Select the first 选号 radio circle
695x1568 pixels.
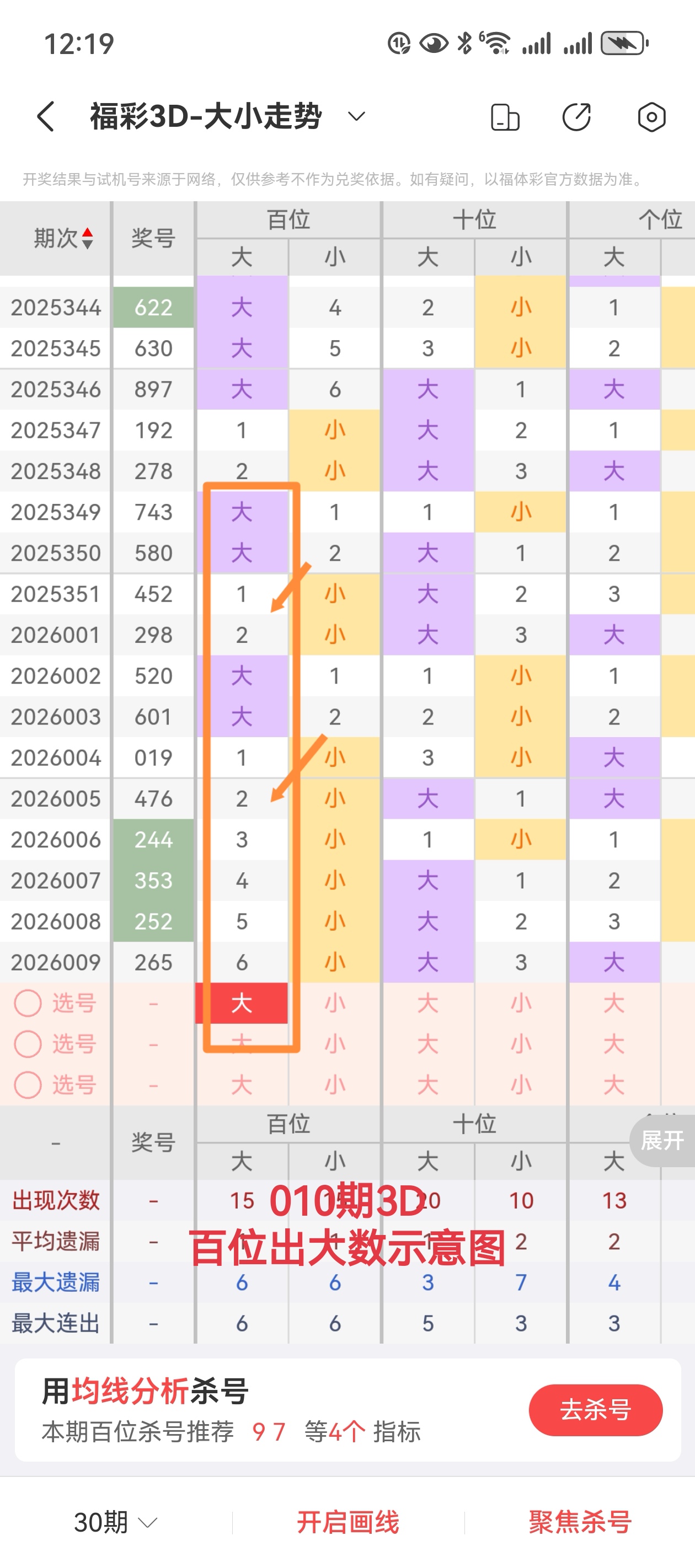pyautogui.click(x=28, y=1003)
